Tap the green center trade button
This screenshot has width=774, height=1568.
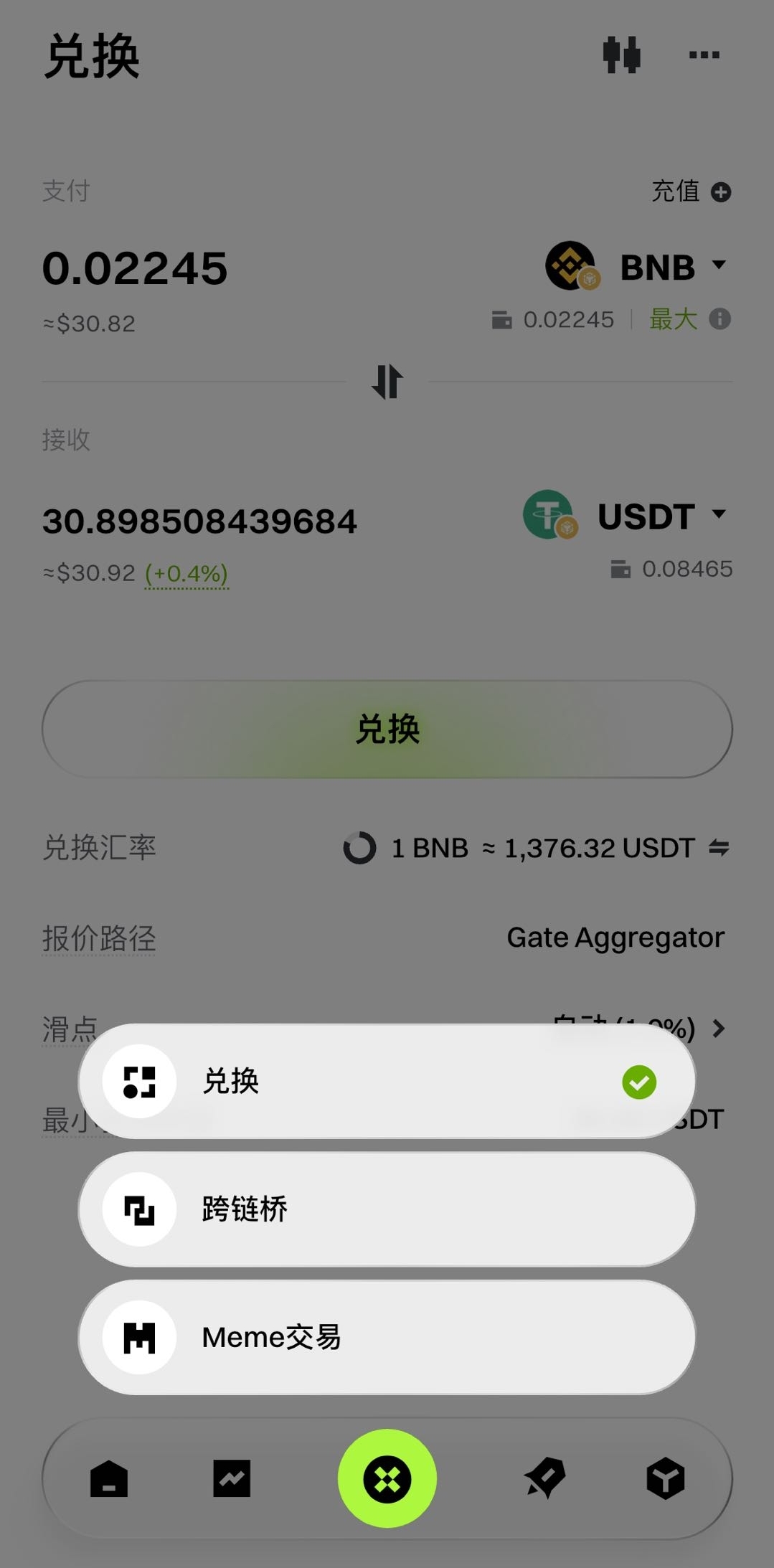tap(387, 1478)
